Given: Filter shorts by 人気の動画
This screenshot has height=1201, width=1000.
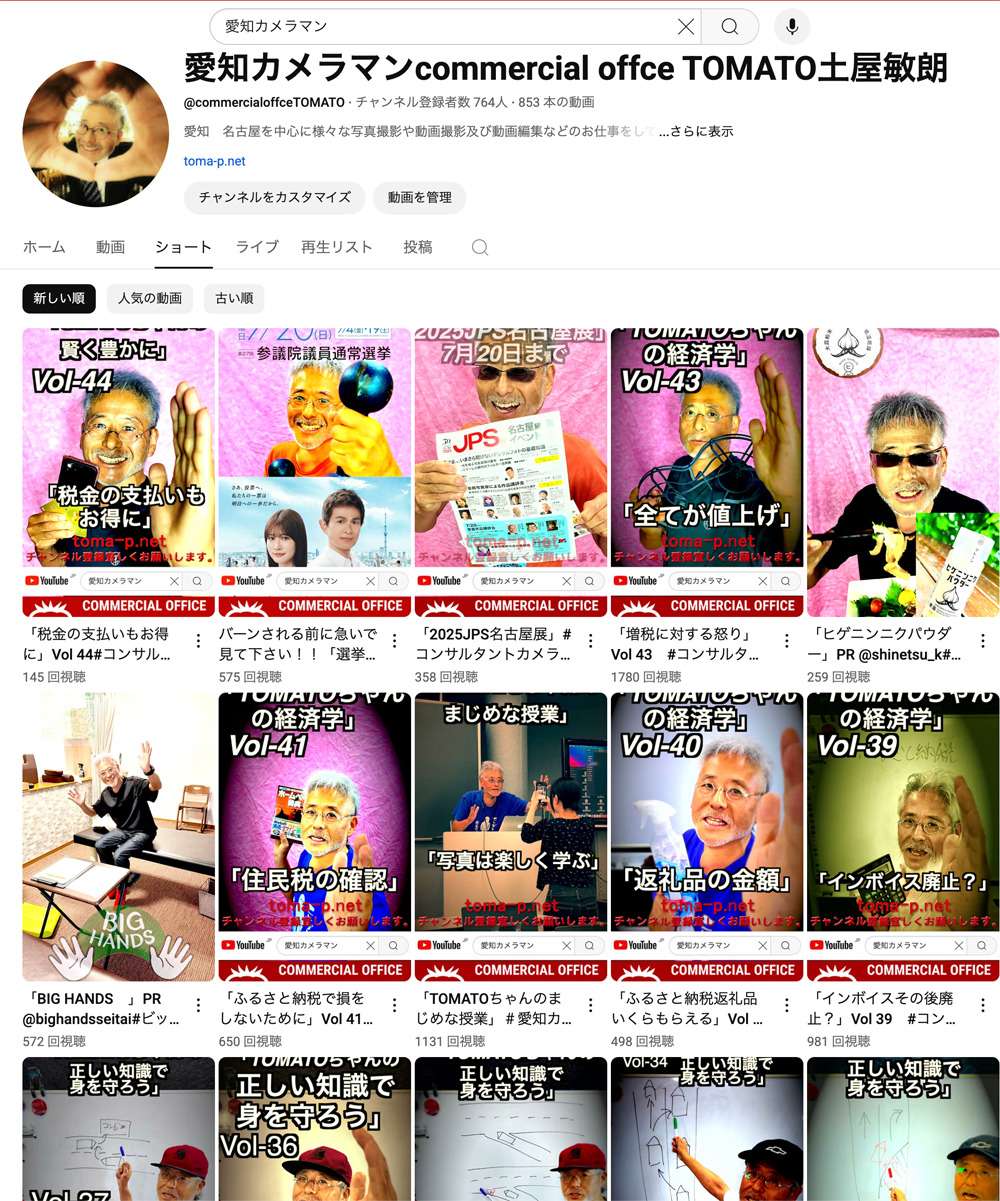Looking at the screenshot, I should pos(150,298).
